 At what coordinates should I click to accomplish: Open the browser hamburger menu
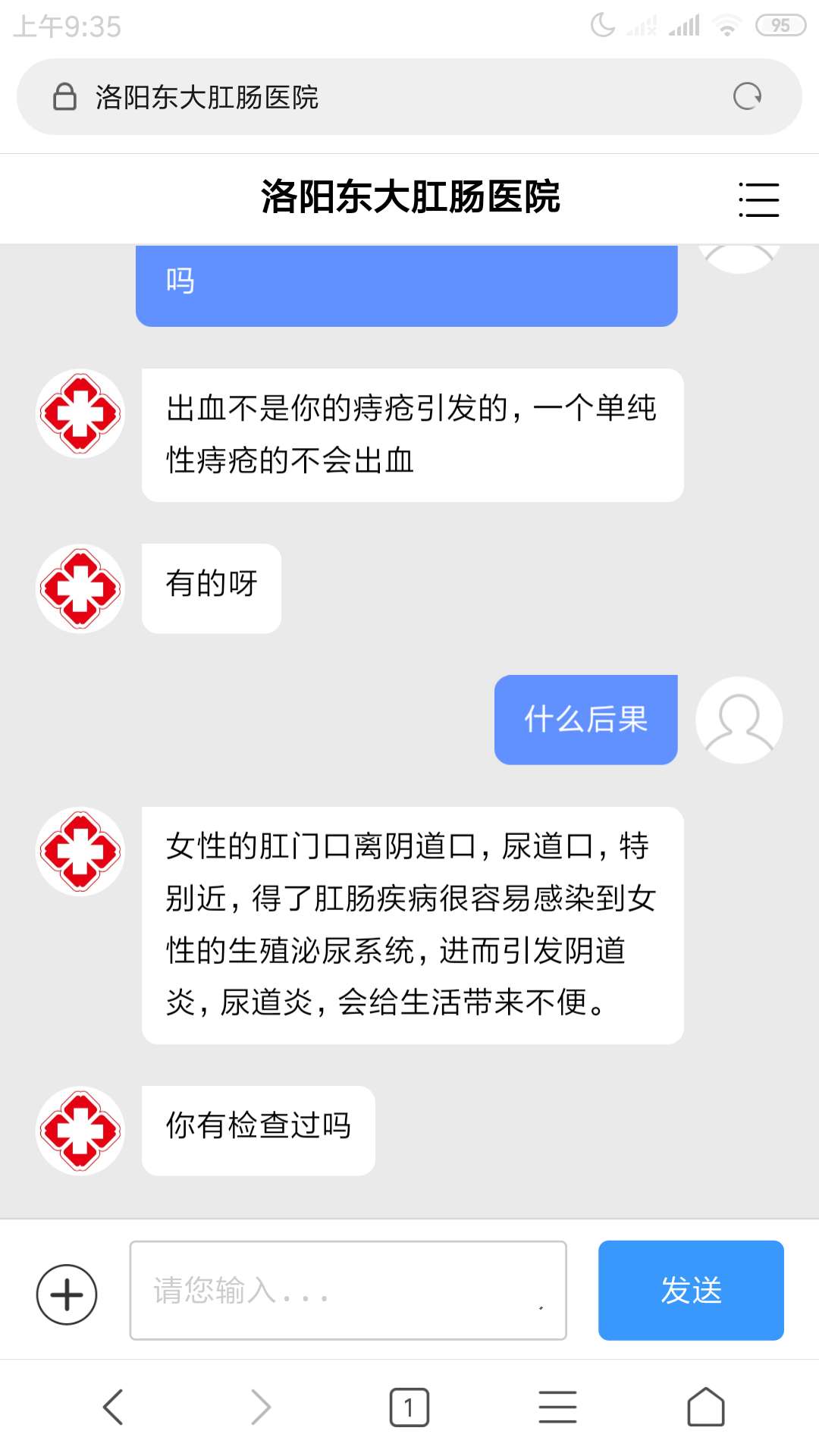557,1407
